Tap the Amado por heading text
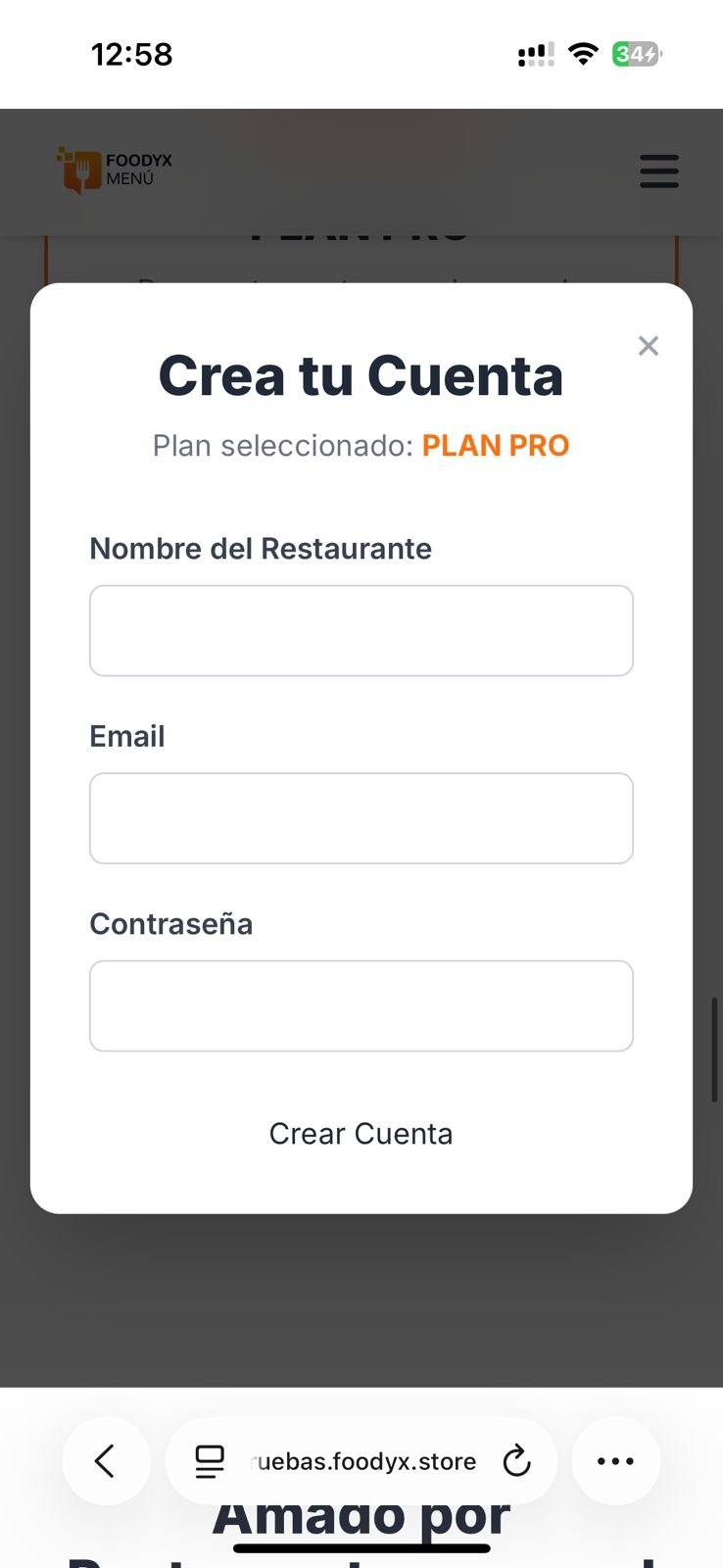Viewport: 723px width, 1568px height. pos(361,1512)
